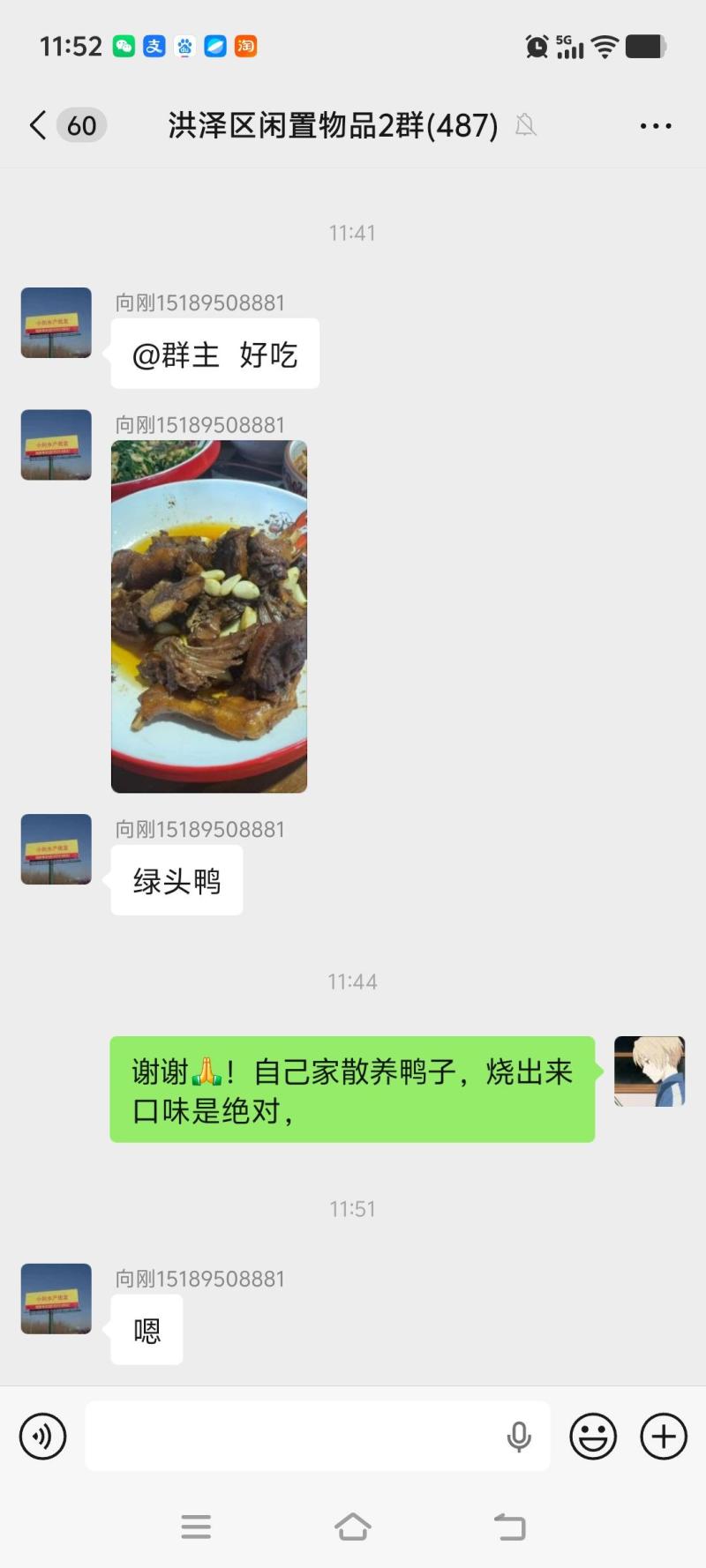View the profile of the avatar beside 绿头鸭
The width and height of the screenshot is (706, 1568).
tap(56, 849)
